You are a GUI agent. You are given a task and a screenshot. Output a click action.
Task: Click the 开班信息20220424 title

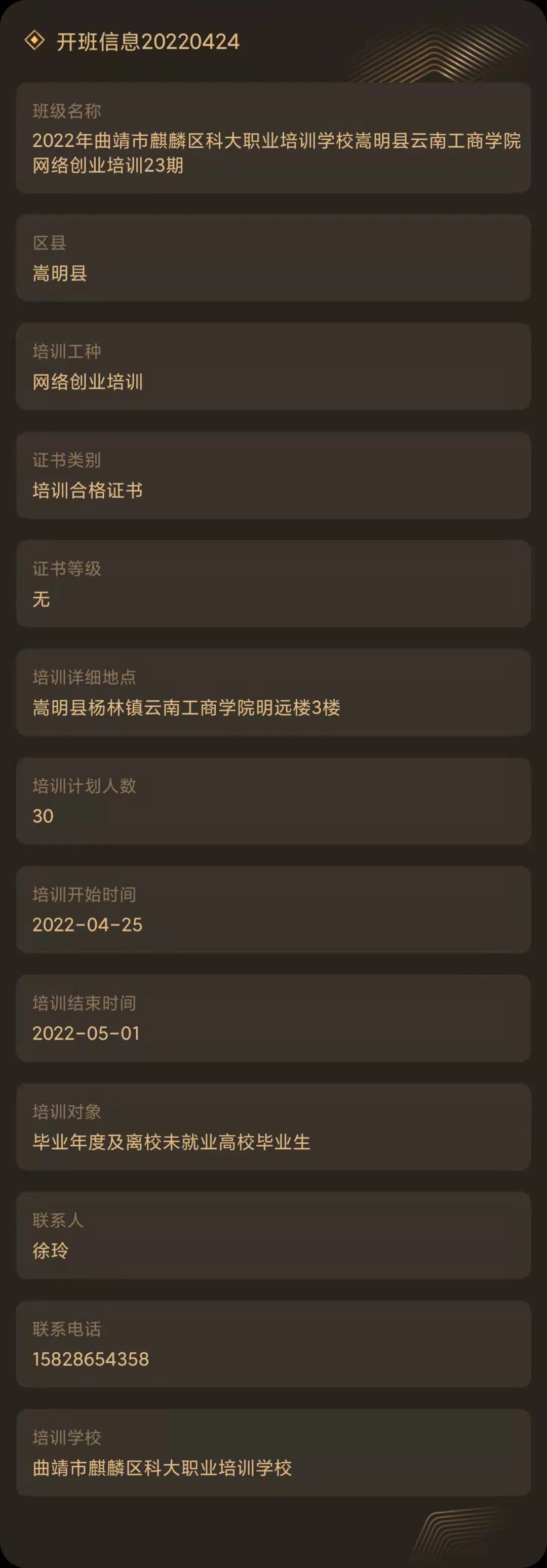146,43
